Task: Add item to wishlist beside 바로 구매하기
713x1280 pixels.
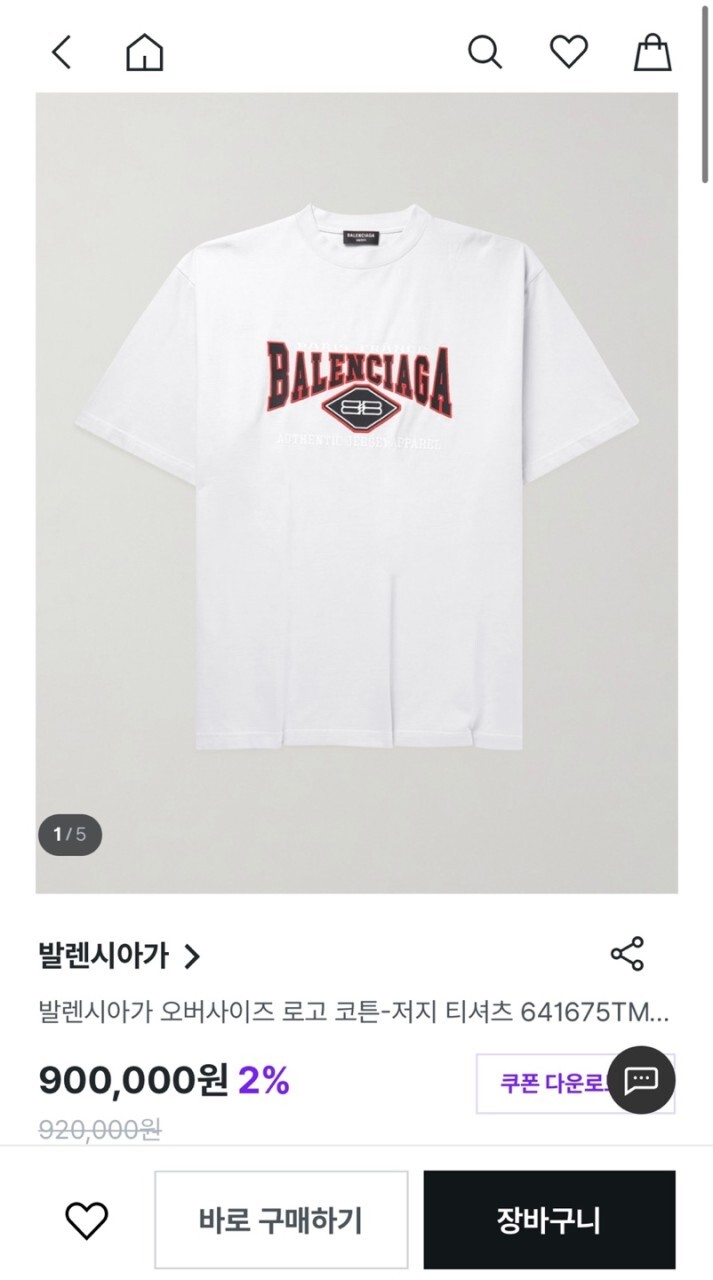Action: coord(86,1220)
